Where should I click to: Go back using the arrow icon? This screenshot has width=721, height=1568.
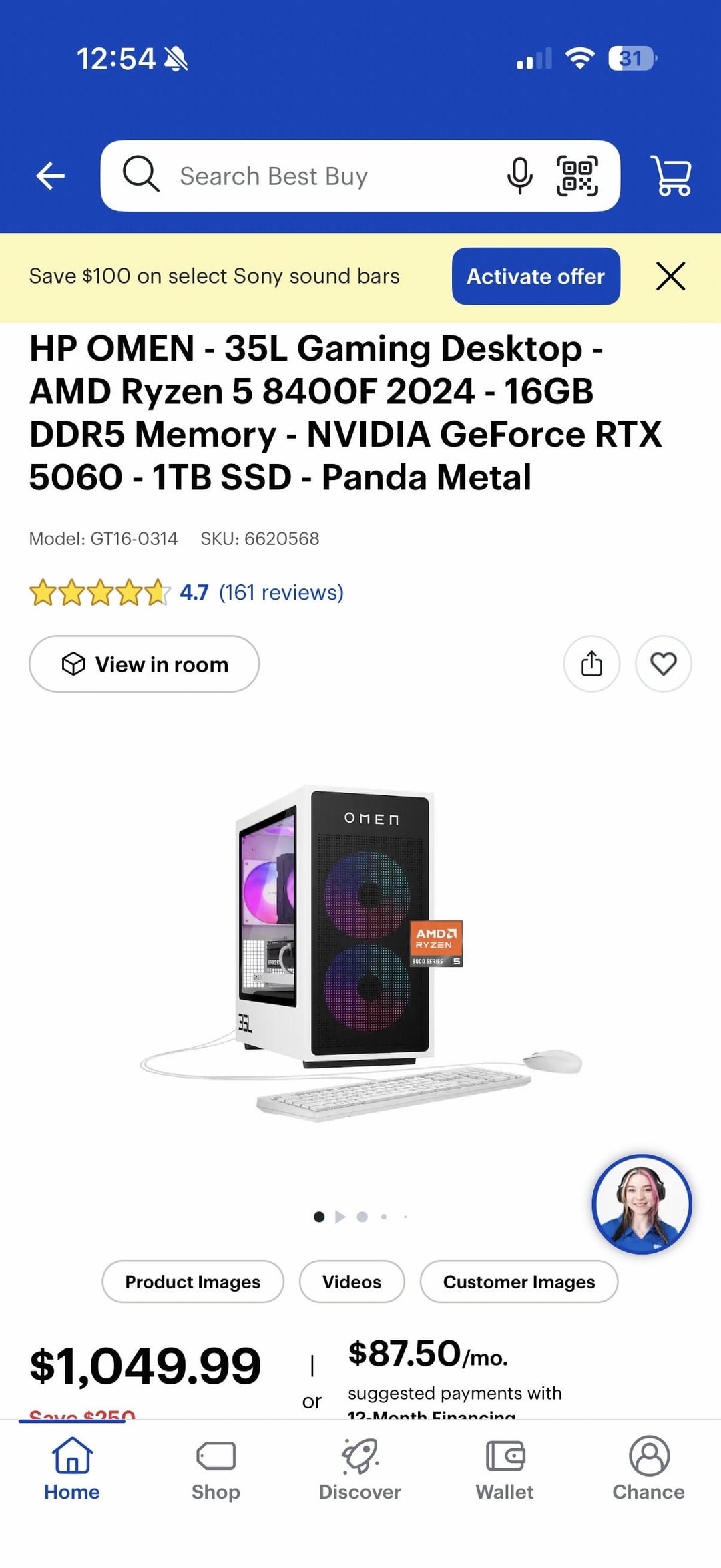click(50, 176)
